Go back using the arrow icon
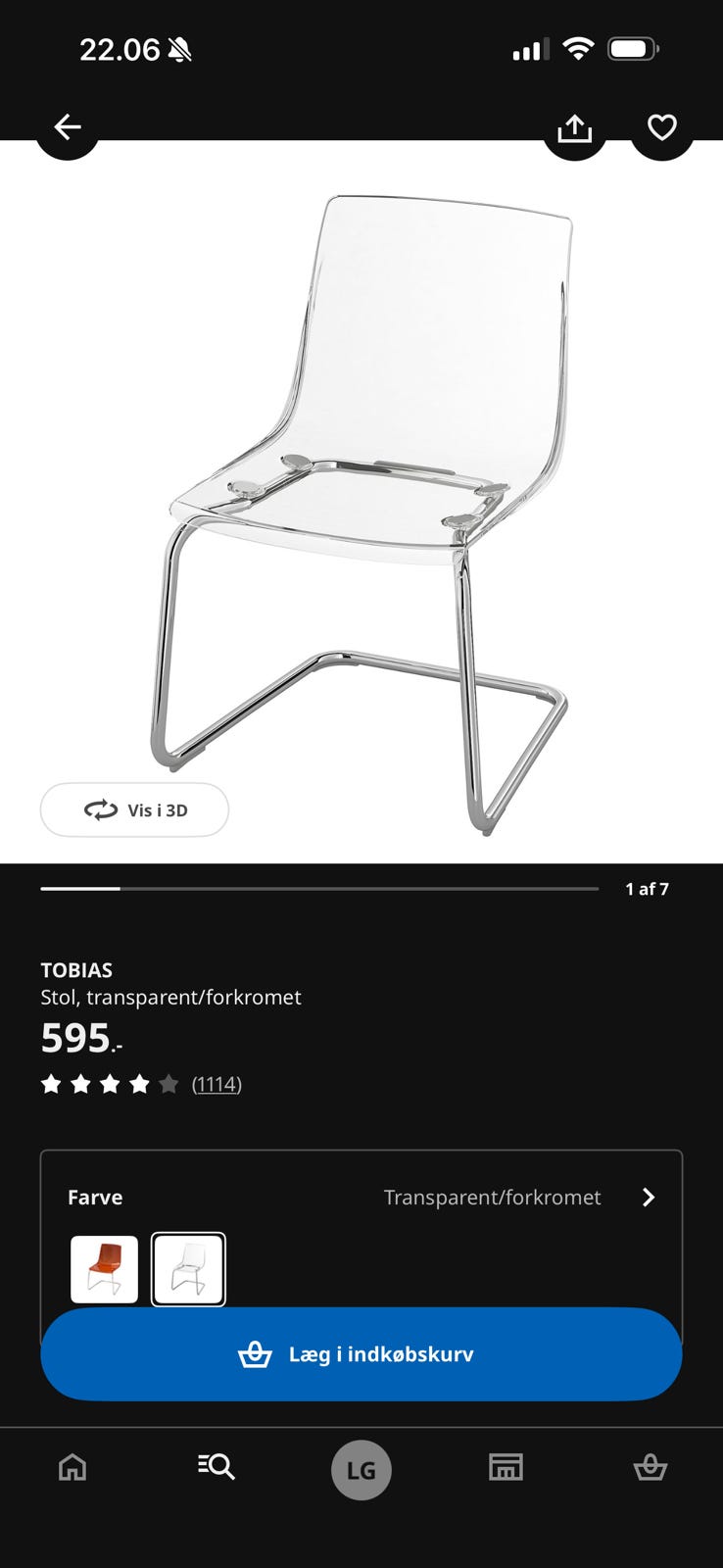This screenshot has height=1568, width=723. [67, 127]
